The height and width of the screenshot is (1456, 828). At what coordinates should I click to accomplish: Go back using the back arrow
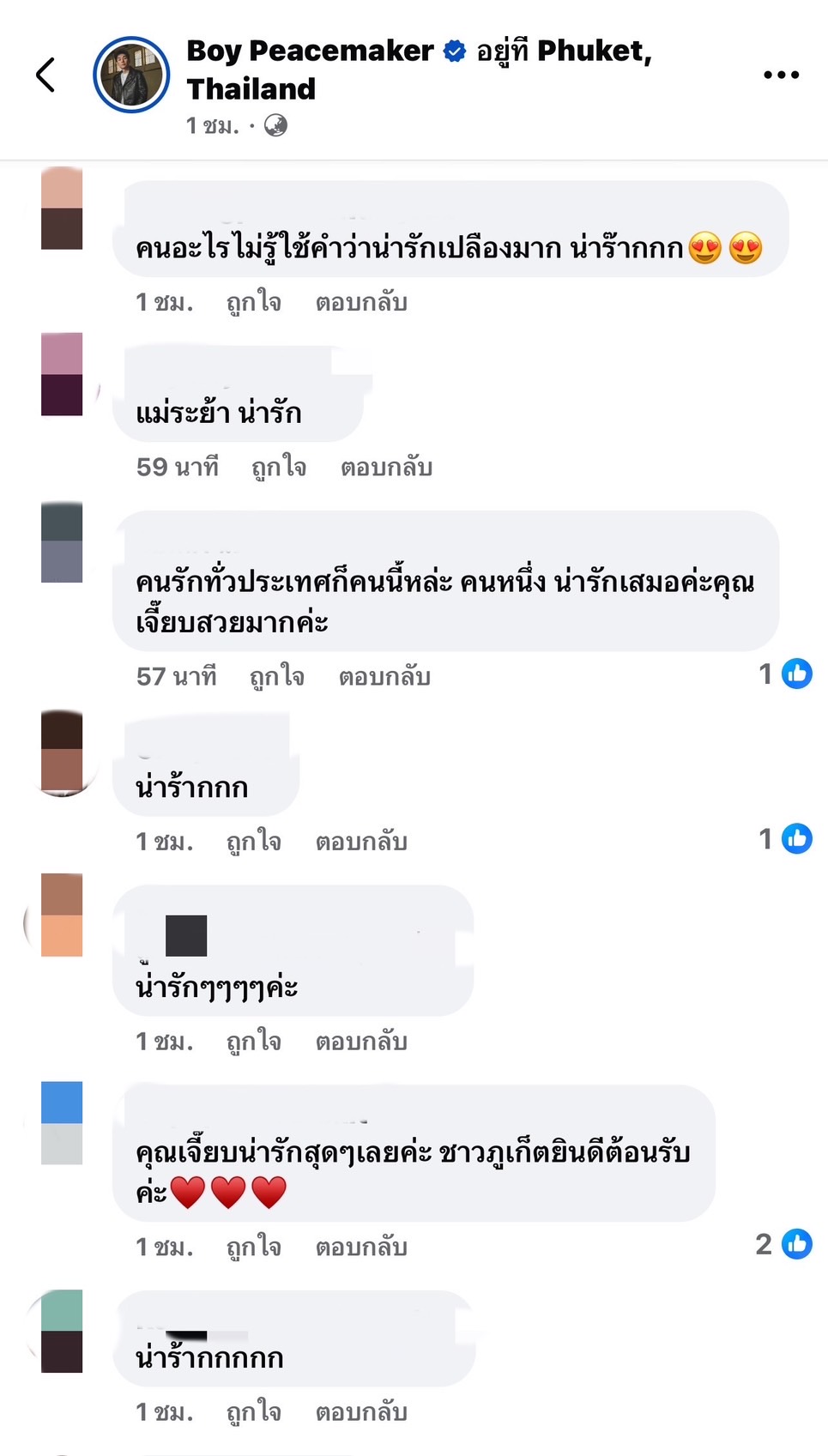click(46, 76)
